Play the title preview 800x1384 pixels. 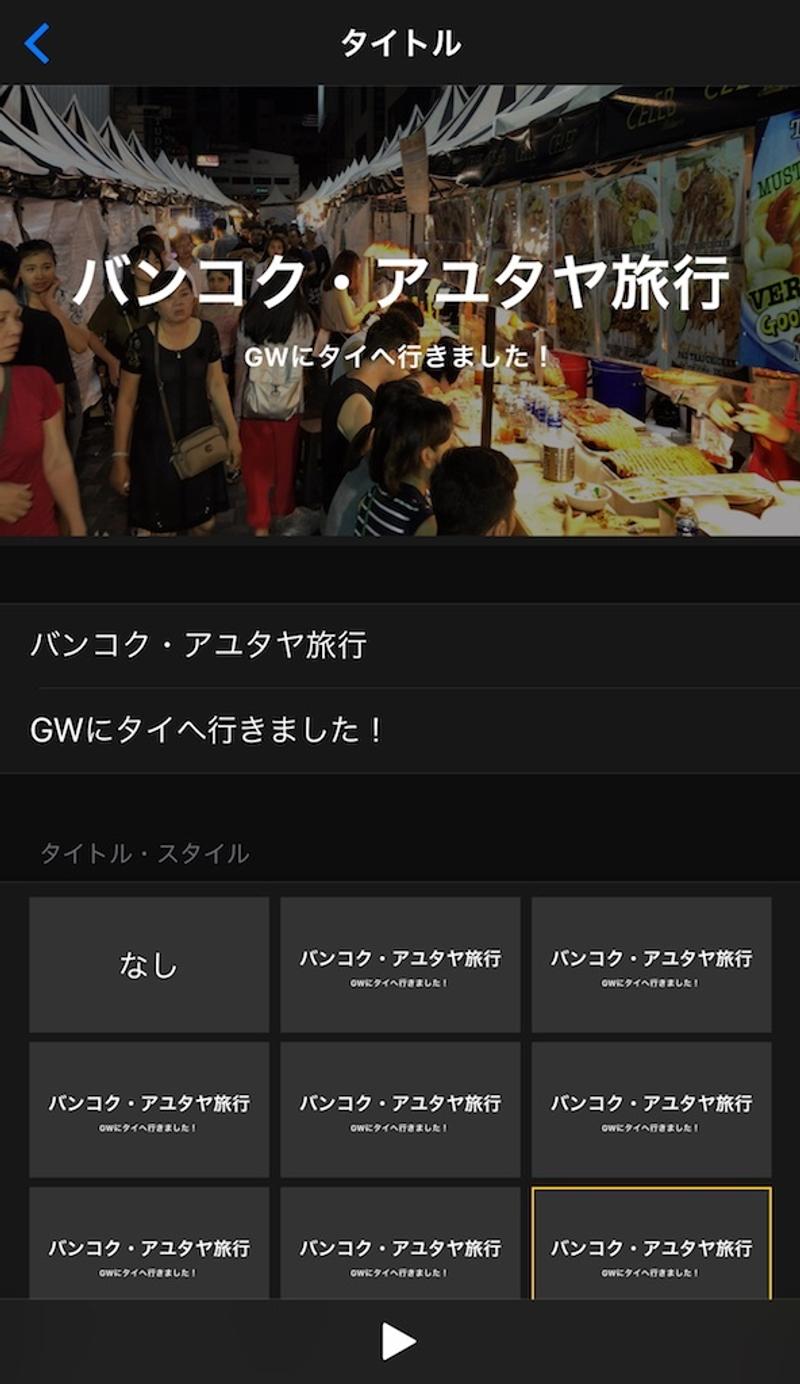click(398, 1341)
